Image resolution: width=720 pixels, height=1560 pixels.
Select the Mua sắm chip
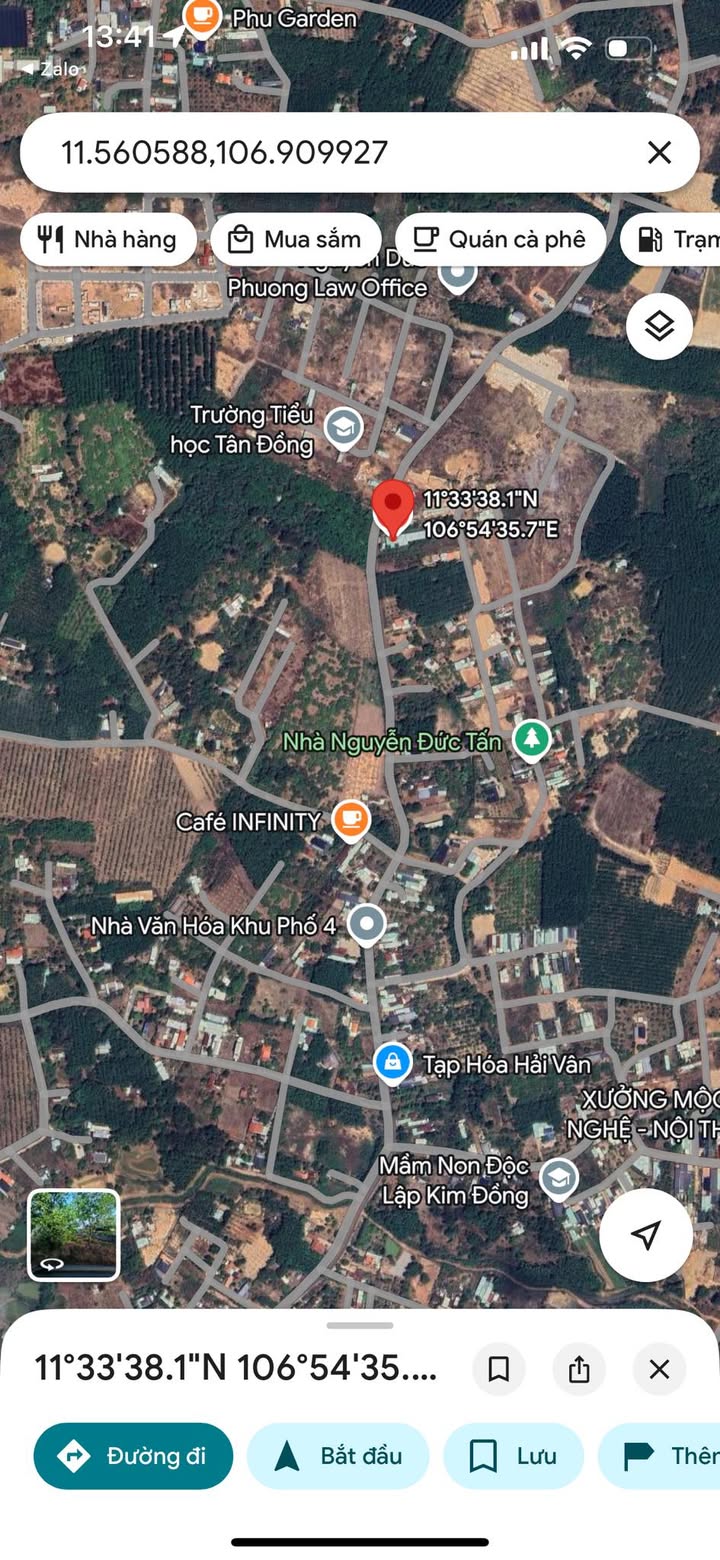click(296, 239)
